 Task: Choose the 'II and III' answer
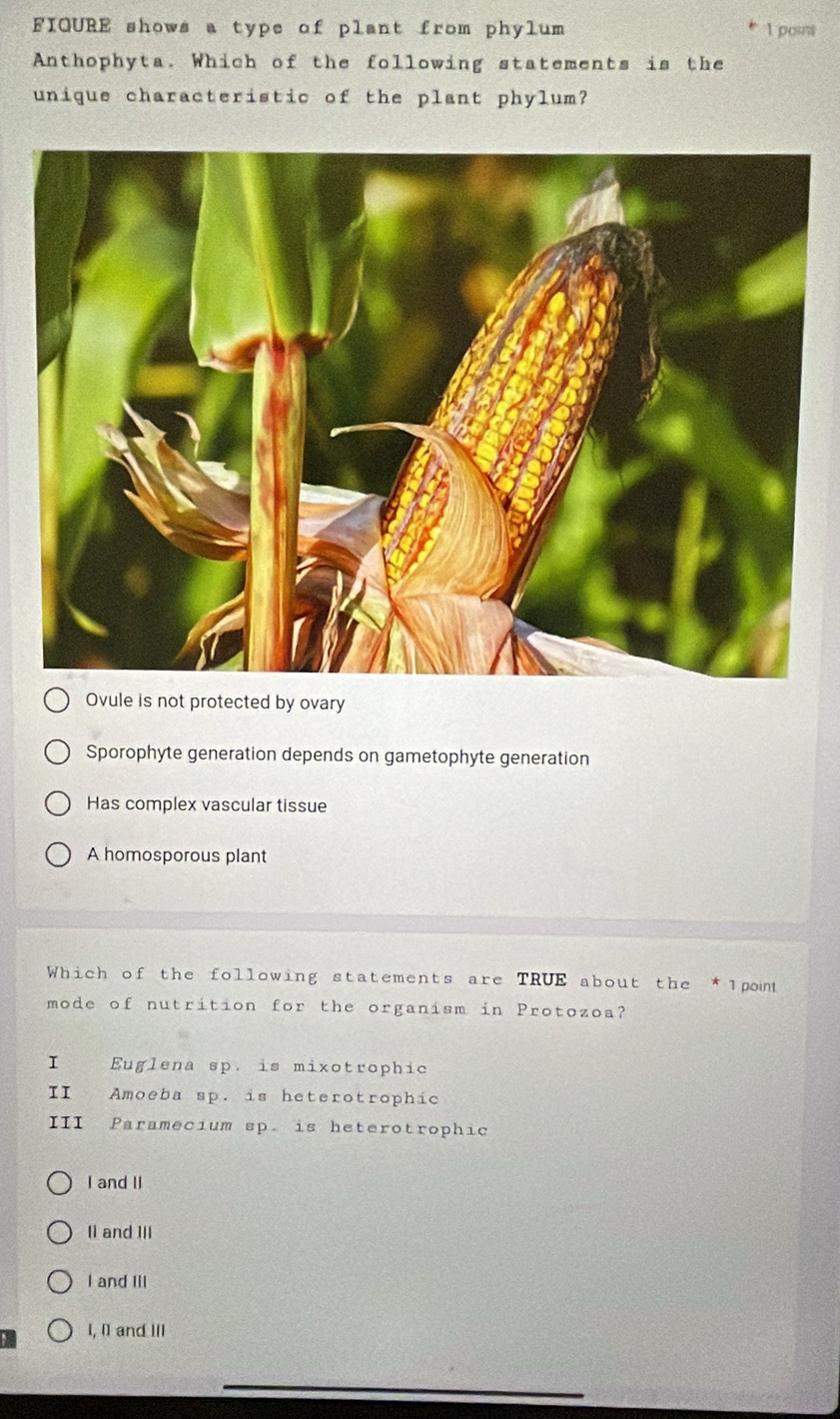60,1232
